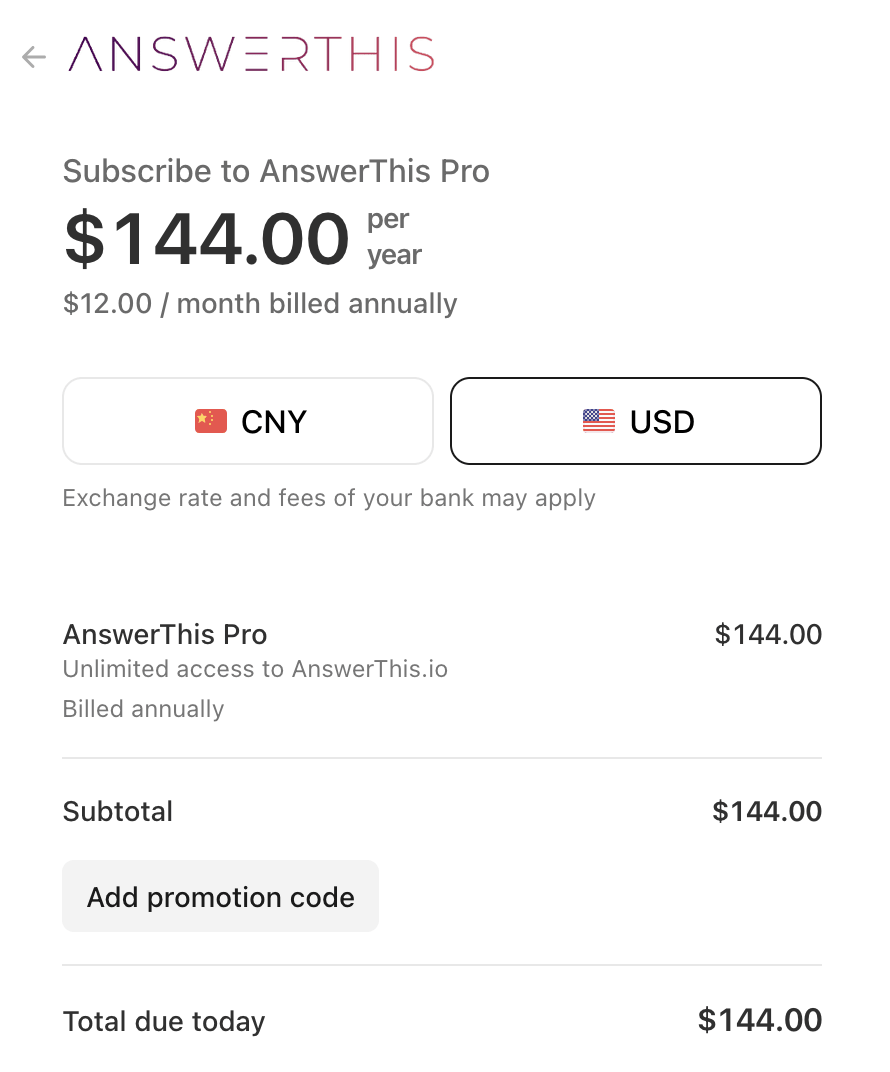890x1072 pixels.
Task: Click the exchange rate disclaimer text
Action: (x=329, y=498)
